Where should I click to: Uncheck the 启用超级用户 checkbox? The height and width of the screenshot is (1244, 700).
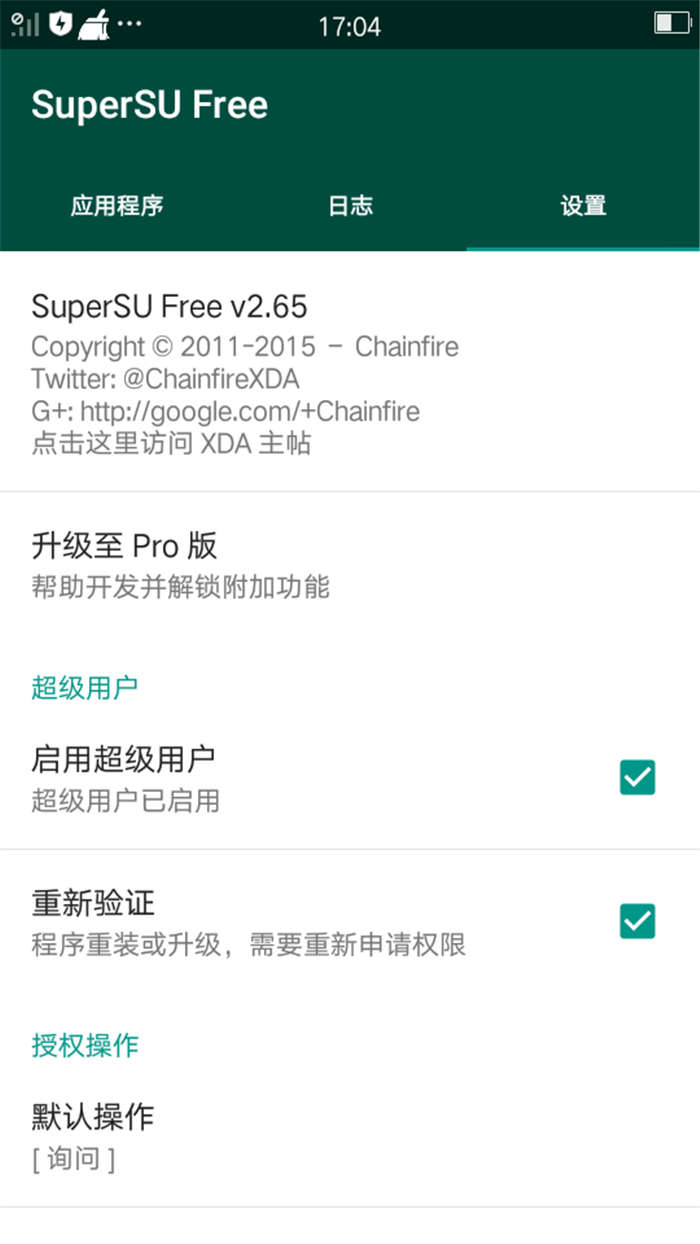637,777
